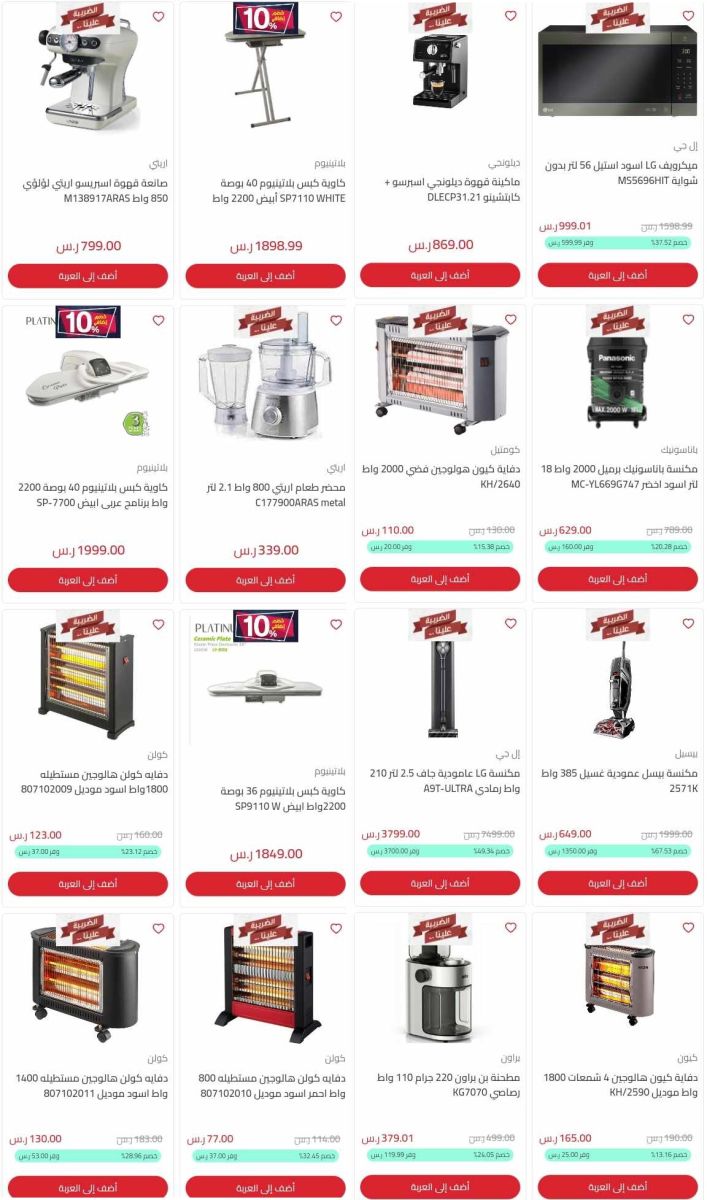Viewport: 707px width, 1200px height.
Task: Add Kolin 1400W heater 807102011 to cart
Action: coord(88,1188)
